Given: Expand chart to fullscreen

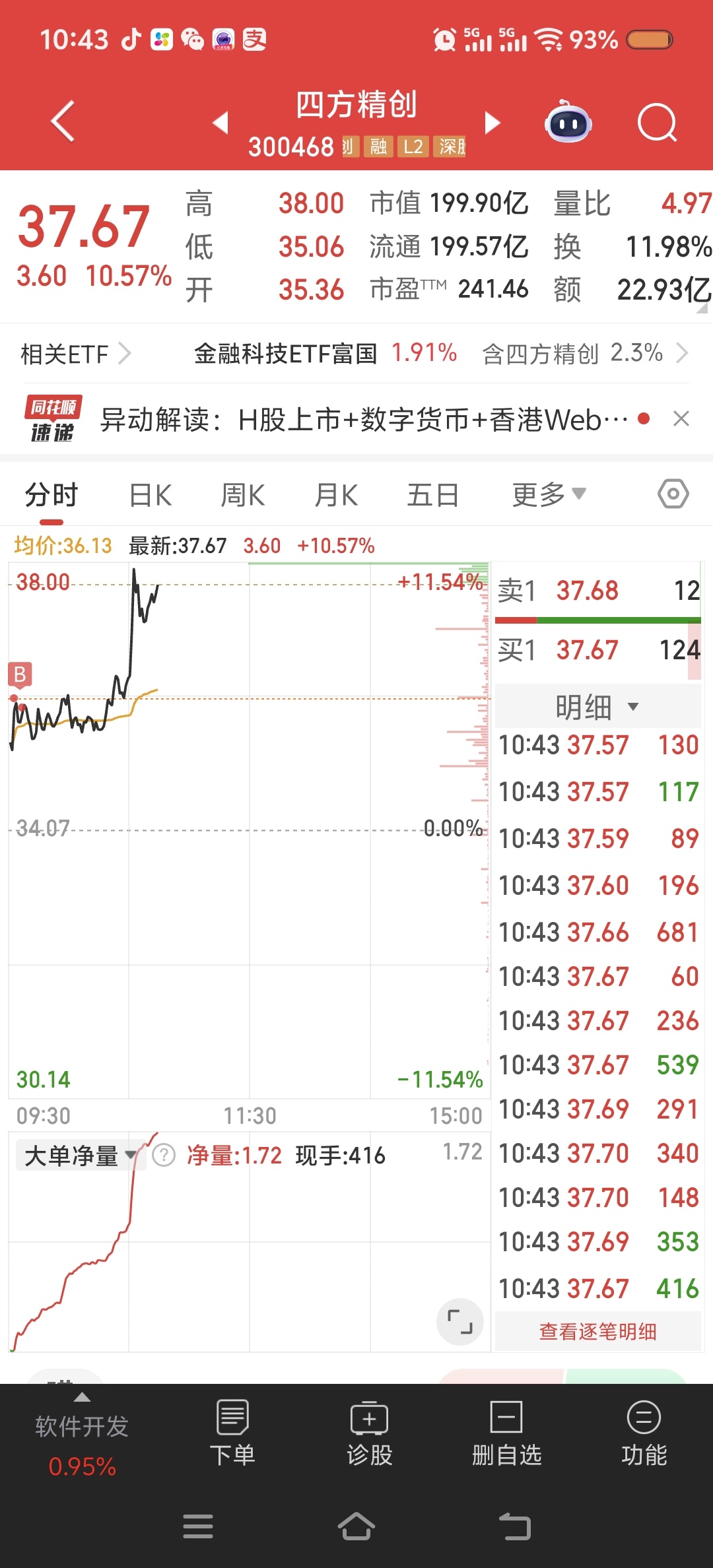Looking at the screenshot, I should (460, 1322).
